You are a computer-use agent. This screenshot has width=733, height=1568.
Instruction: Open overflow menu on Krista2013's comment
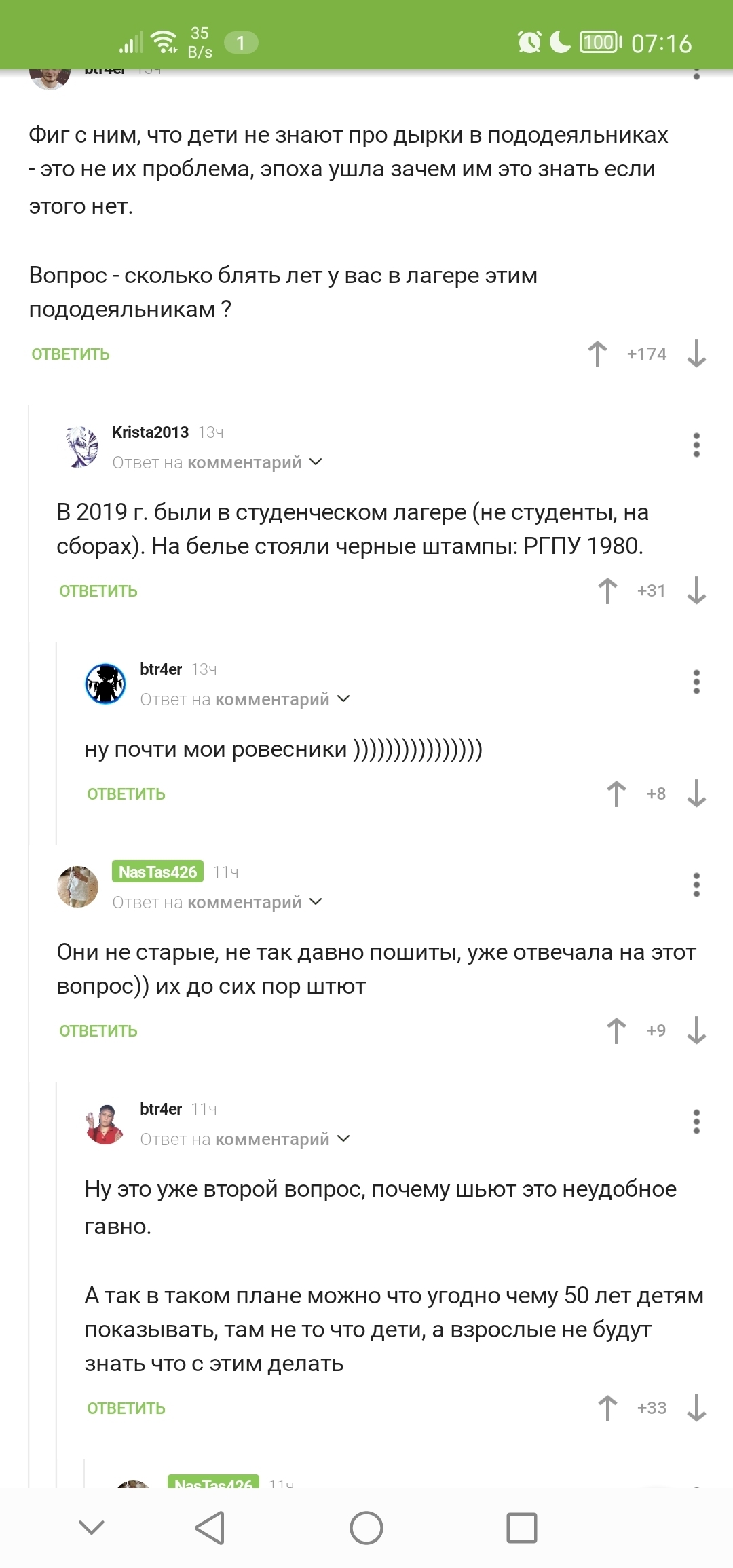coord(696,445)
